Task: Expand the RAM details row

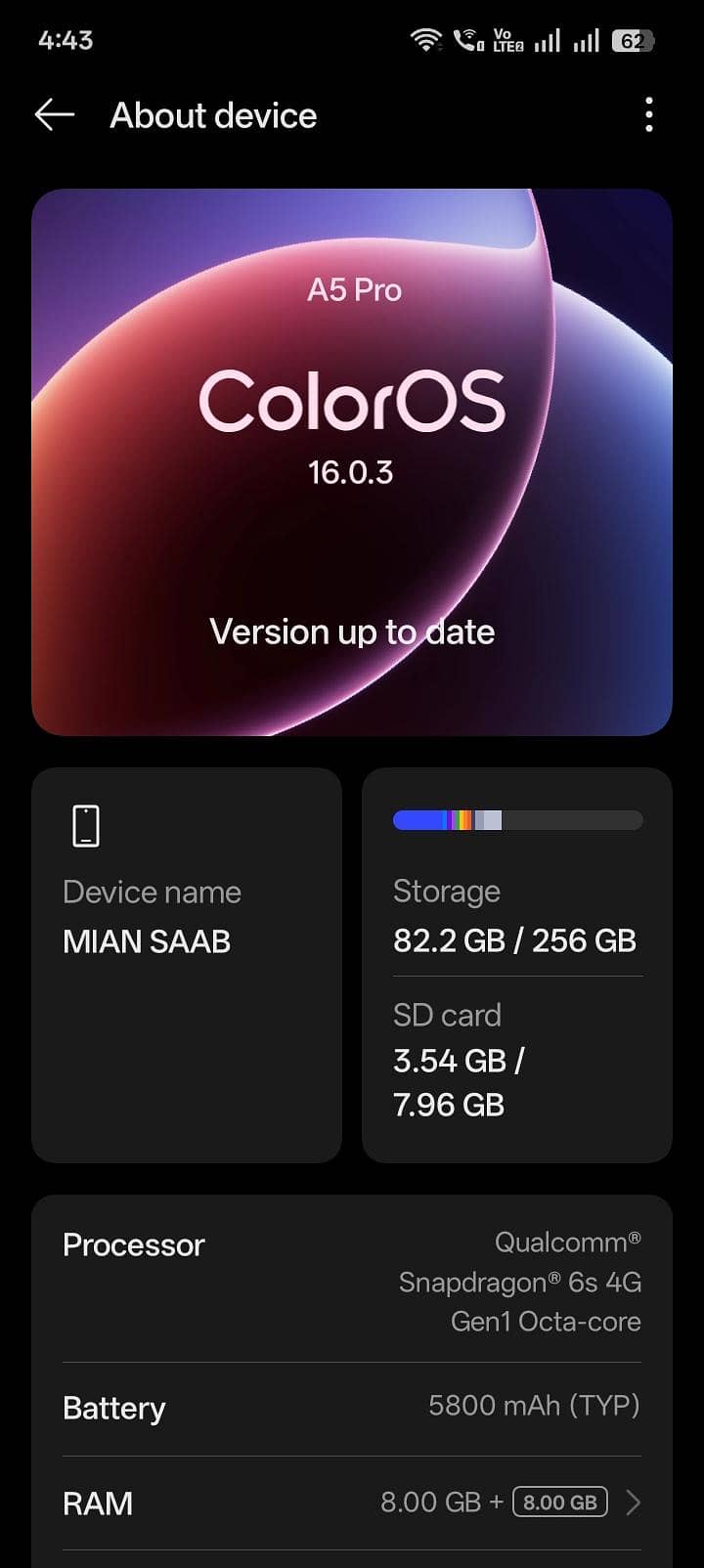Action: pyautogui.click(x=352, y=1503)
